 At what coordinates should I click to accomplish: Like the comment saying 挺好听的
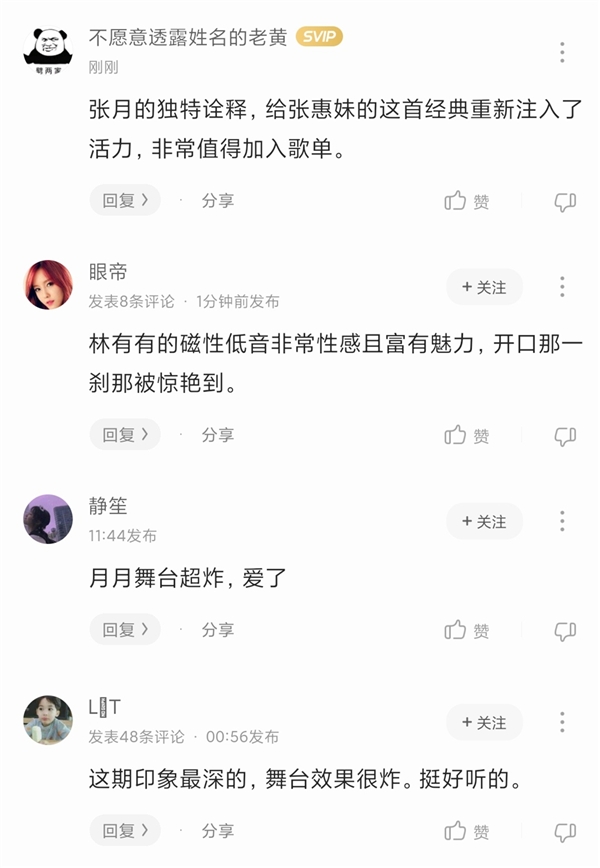(x=467, y=831)
